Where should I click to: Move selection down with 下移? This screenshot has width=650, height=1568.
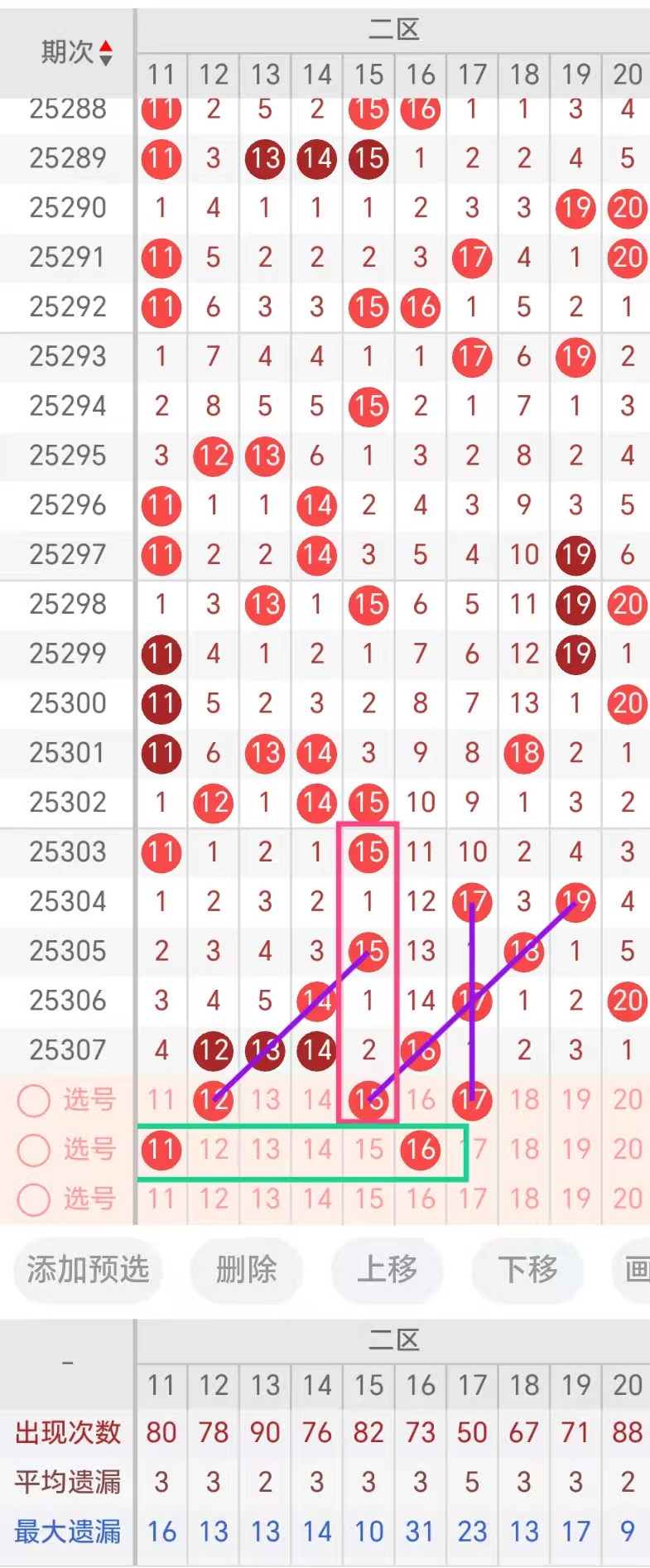point(527,1269)
